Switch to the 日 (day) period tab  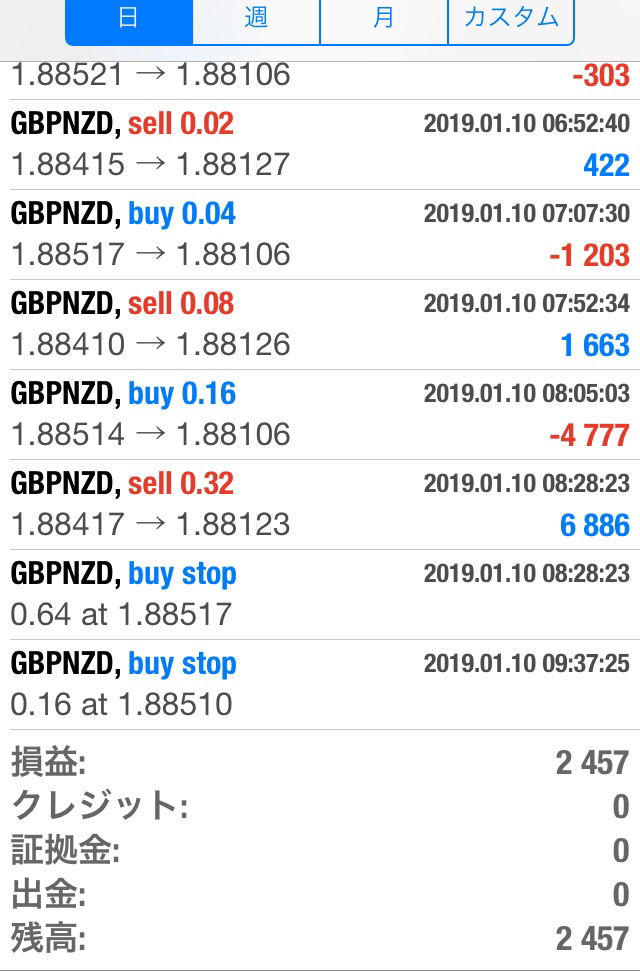pos(129,20)
